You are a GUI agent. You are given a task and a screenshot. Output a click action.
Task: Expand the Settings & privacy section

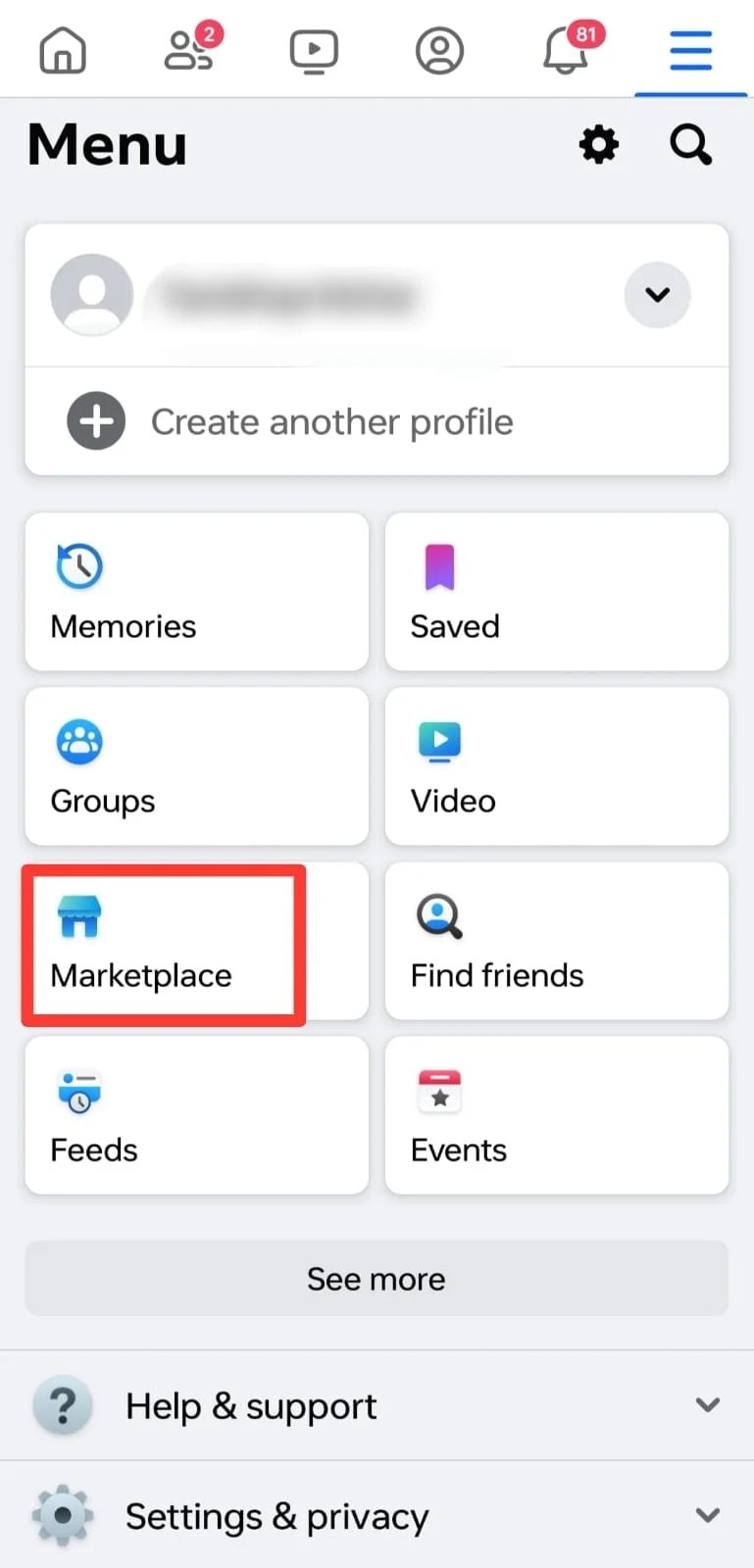click(x=276, y=1515)
